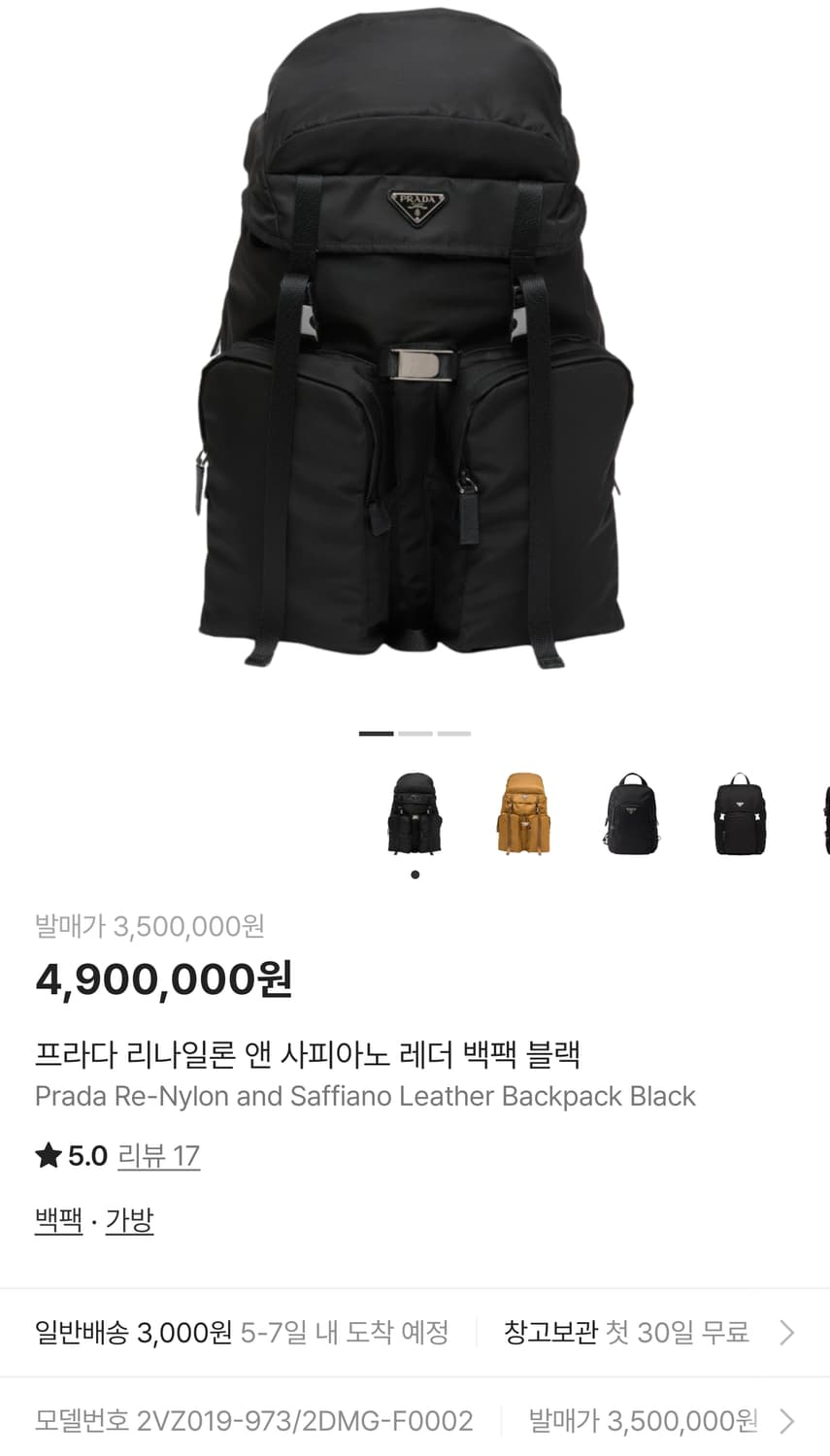Viewport: 830px width, 1456px height.
Task: Select the partially visible rightmost backpack thumbnail
Action: point(823,815)
